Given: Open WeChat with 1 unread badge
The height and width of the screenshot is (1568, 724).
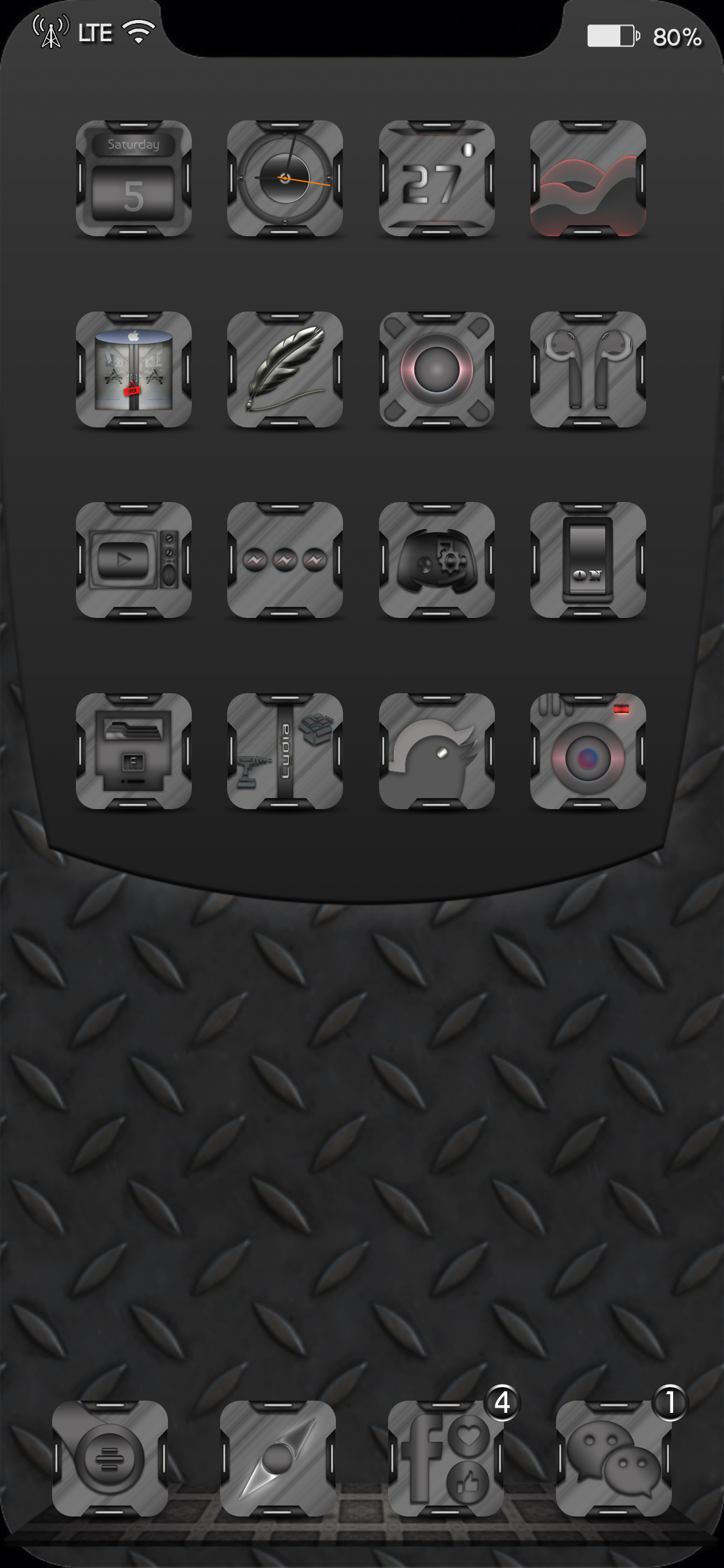Looking at the screenshot, I should (614, 1459).
